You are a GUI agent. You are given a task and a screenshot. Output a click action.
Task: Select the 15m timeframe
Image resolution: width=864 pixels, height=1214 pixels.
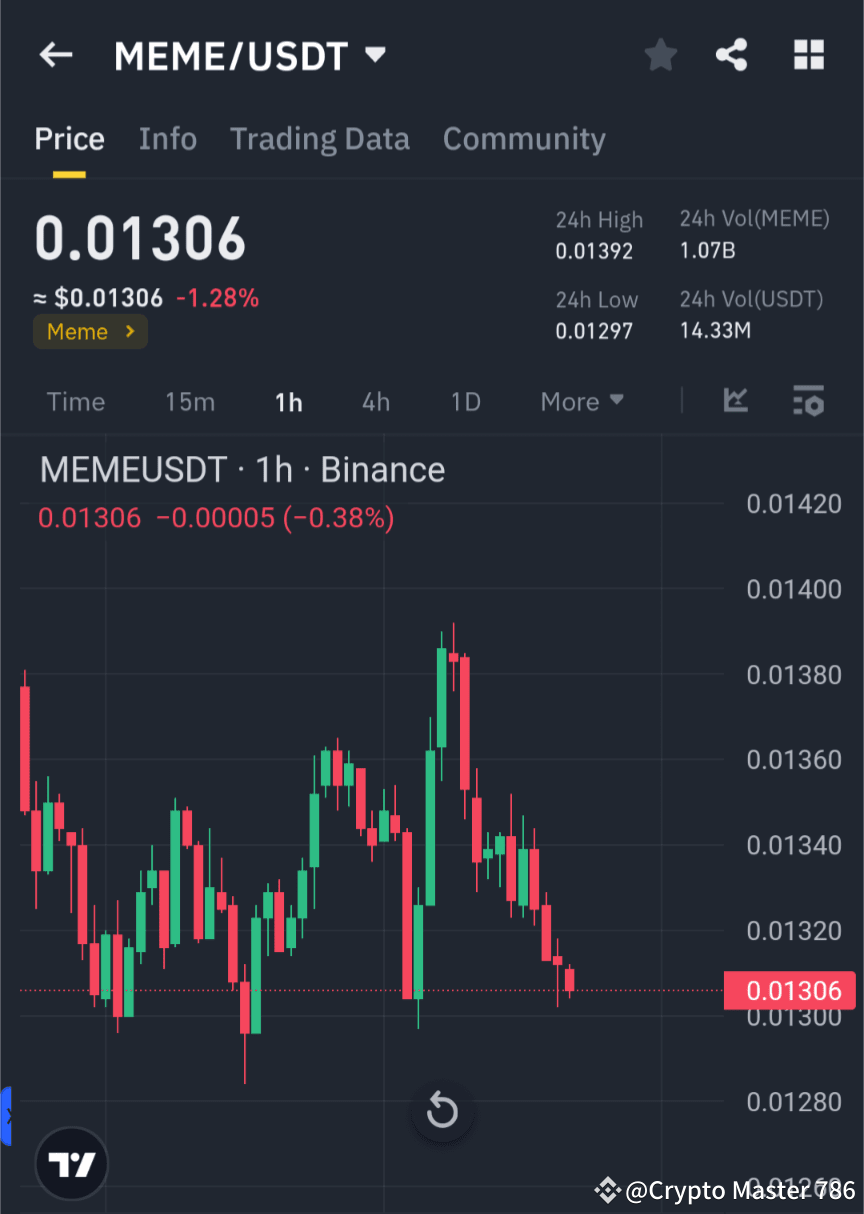(190, 401)
